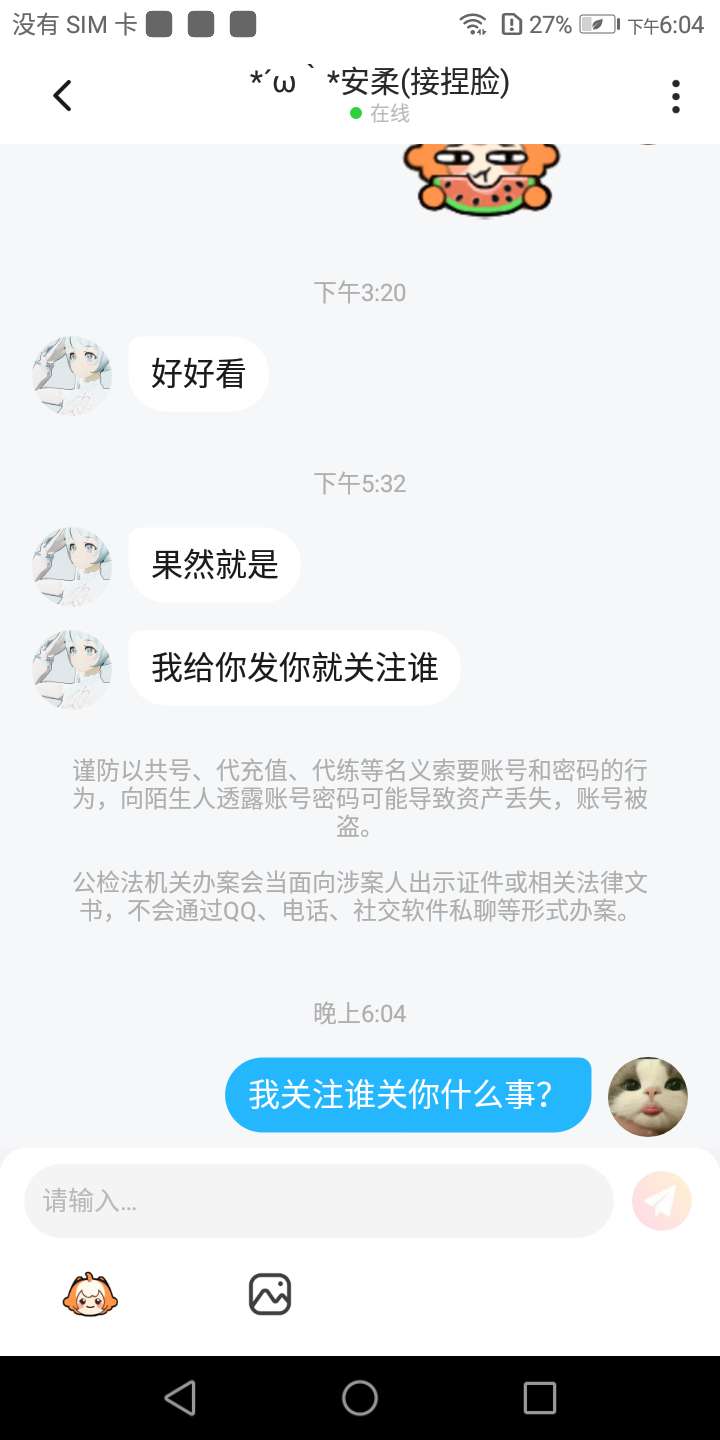Open the system recent apps view
The width and height of the screenshot is (720, 1440).
click(x=539, y=1398)
